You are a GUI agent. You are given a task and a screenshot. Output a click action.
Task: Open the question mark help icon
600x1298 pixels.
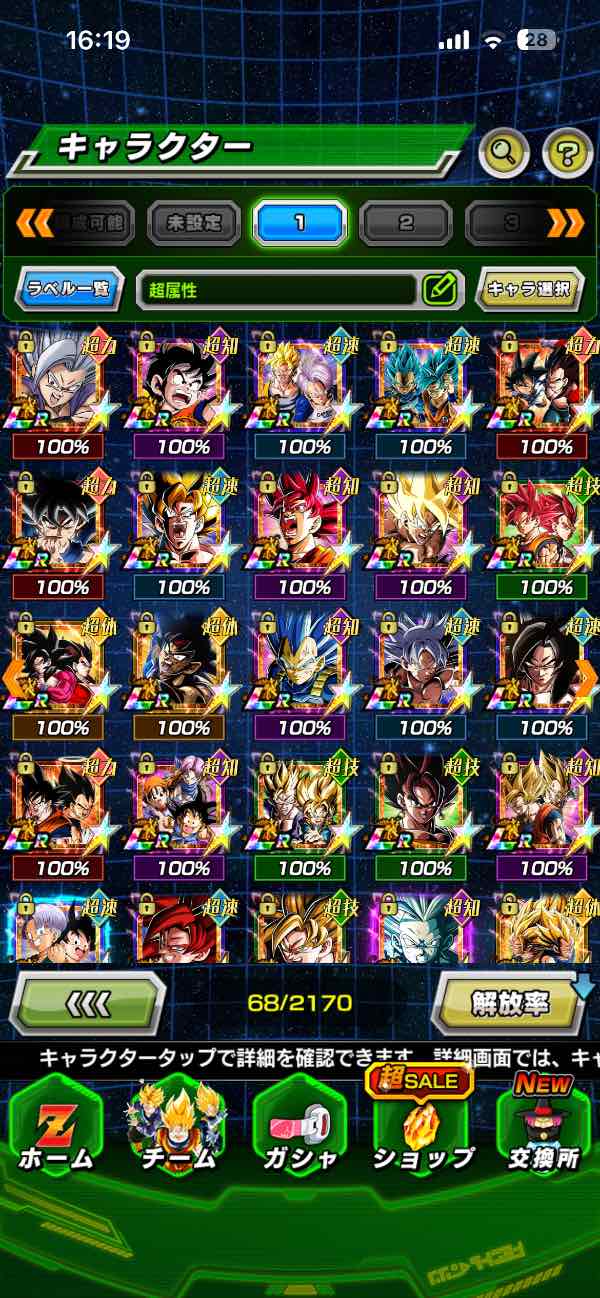point(567,153)
